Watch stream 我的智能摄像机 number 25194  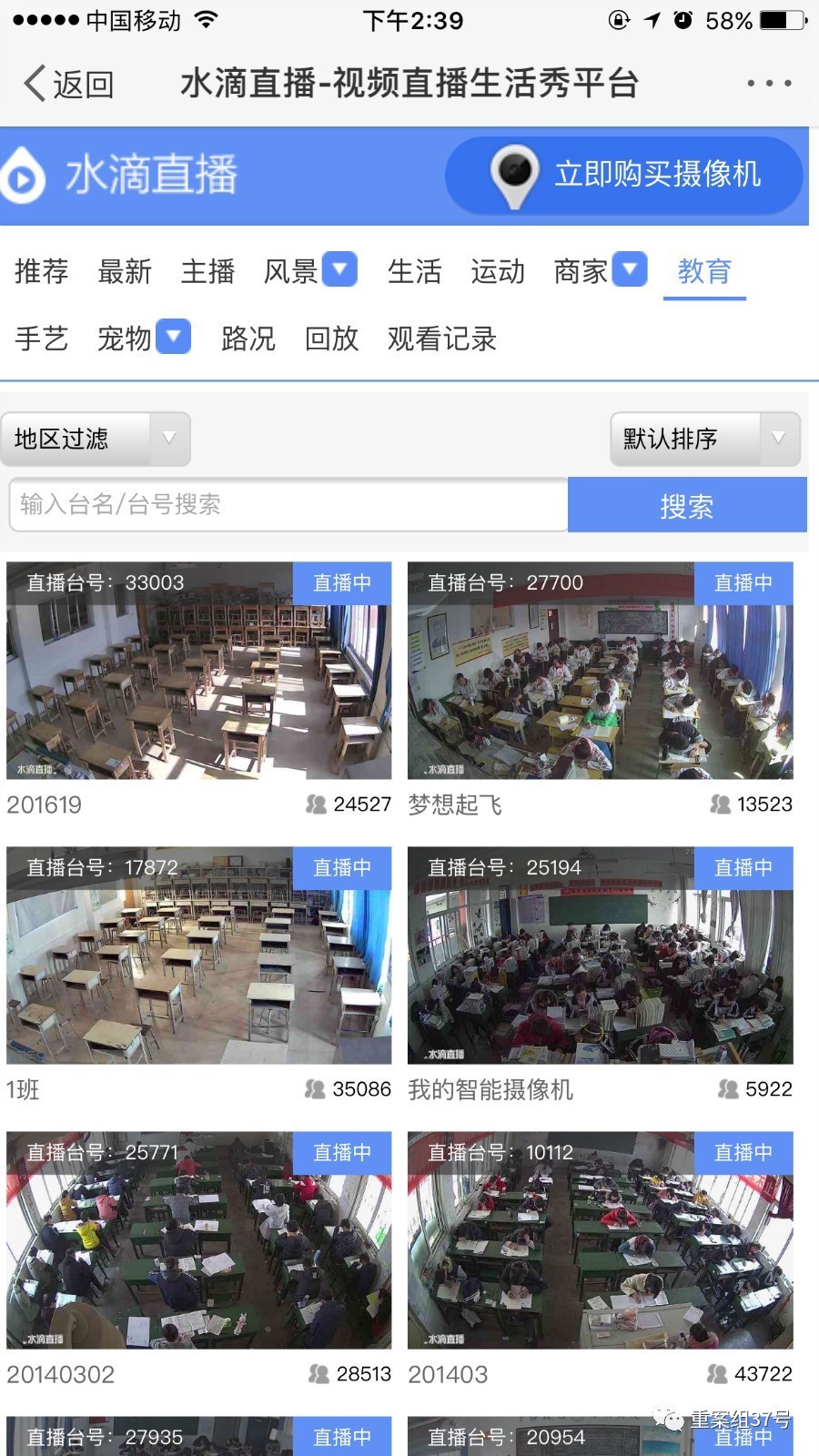(601, 955)
